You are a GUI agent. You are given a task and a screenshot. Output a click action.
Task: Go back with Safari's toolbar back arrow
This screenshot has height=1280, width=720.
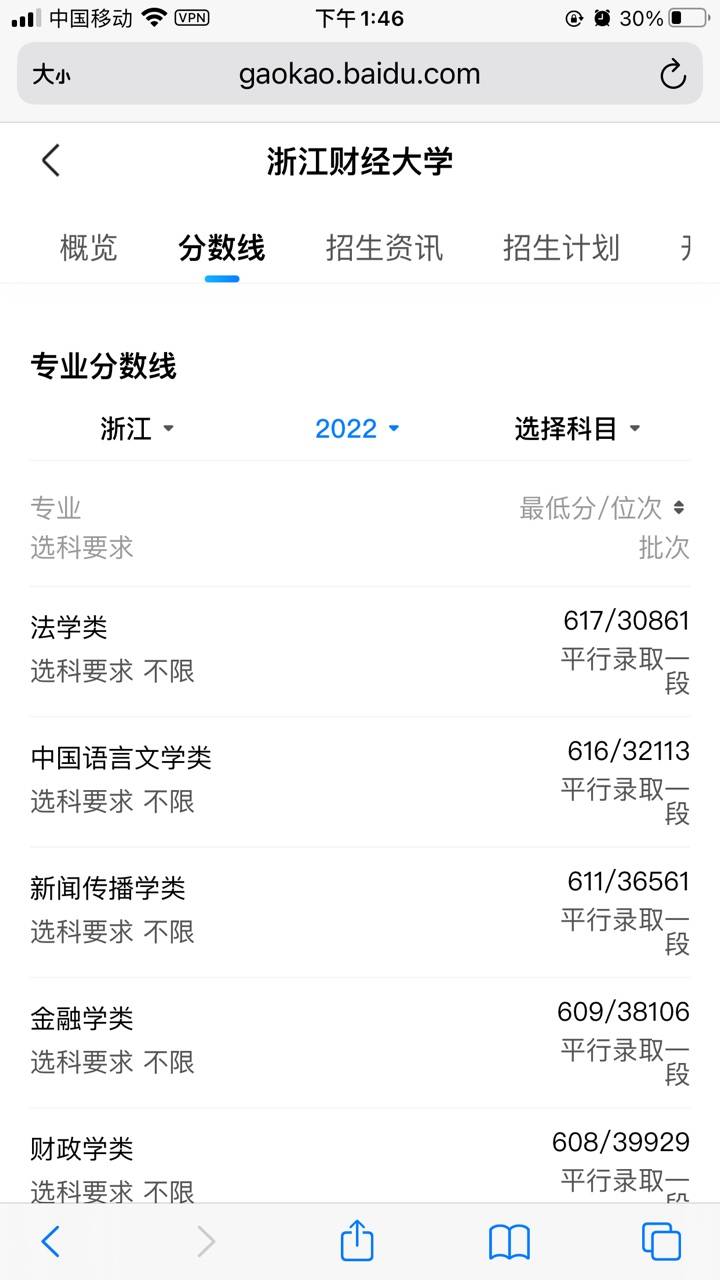click(x=51, y=1242)
